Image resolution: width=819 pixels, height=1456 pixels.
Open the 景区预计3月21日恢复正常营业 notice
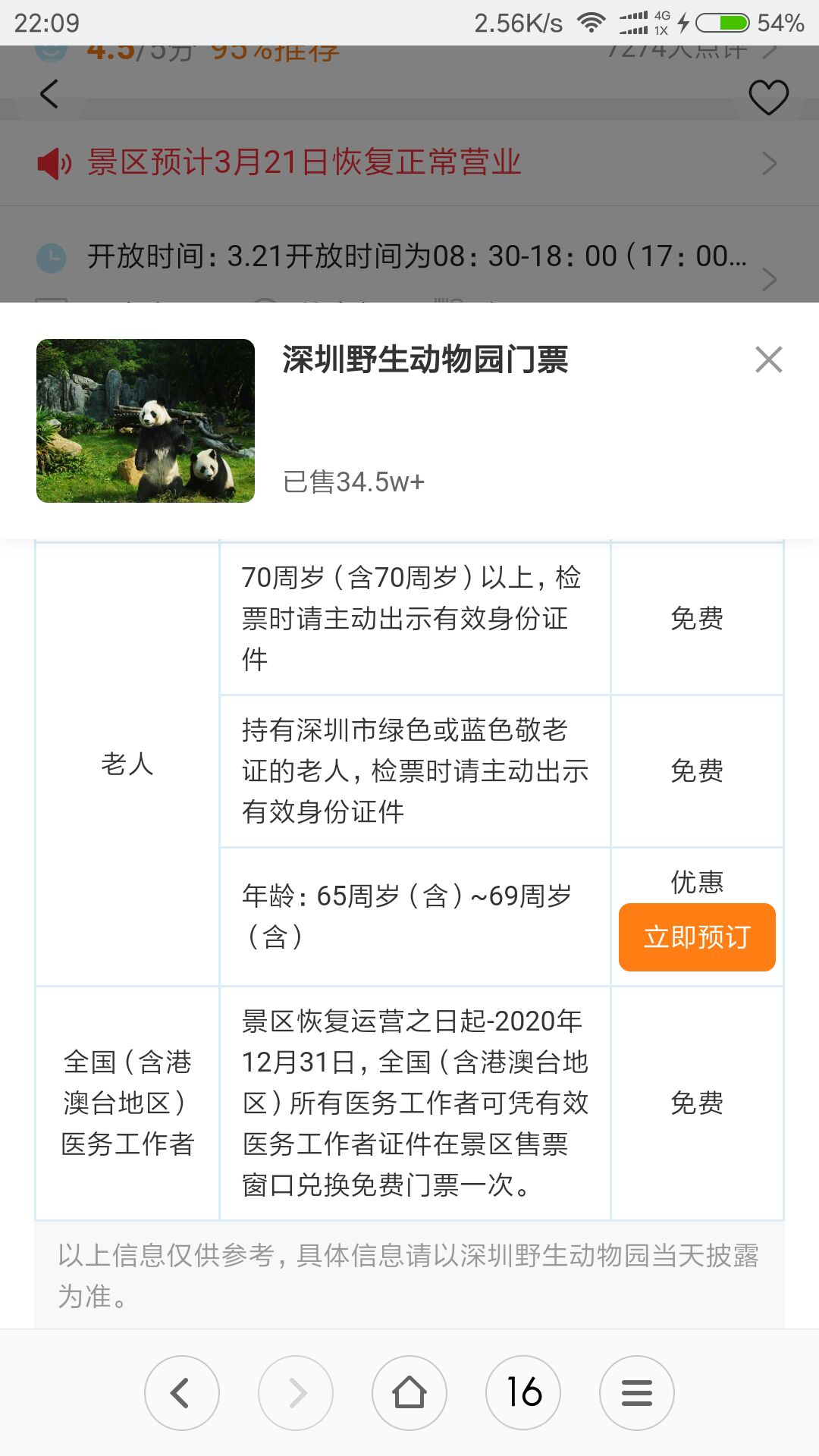point(409,162)
